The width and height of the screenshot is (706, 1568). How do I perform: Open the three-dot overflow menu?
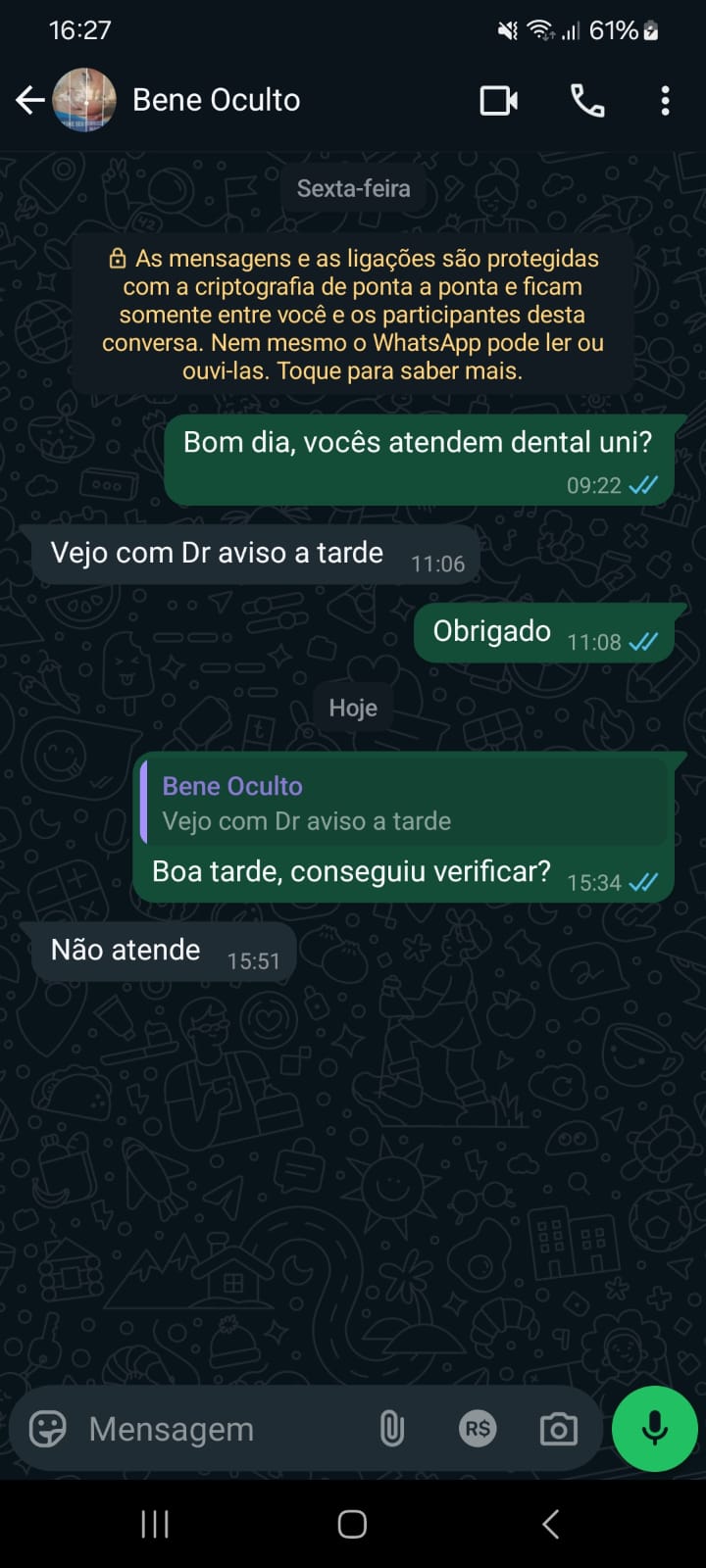pos(665,100)
